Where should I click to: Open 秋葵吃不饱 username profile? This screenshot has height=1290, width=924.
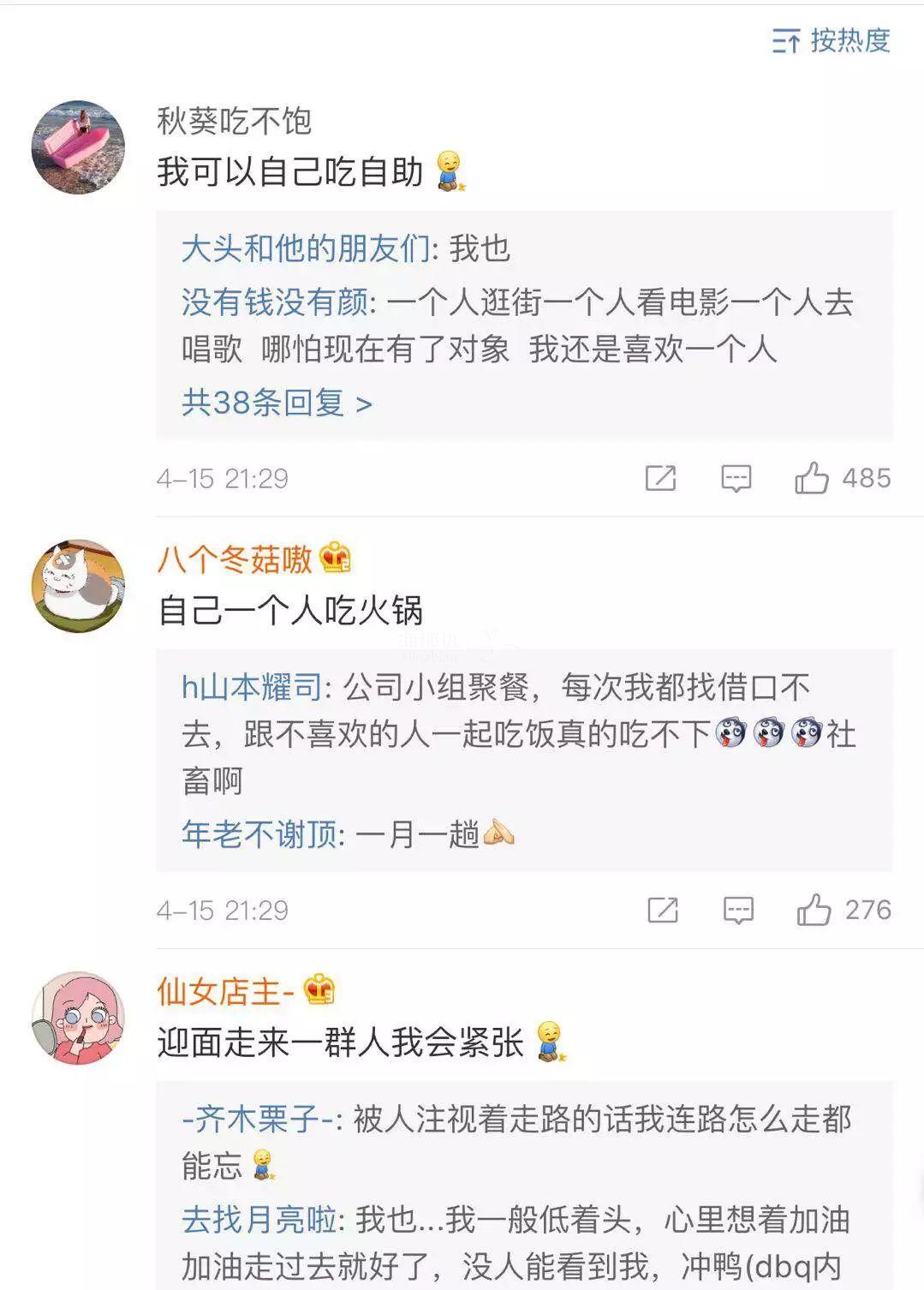234,122
